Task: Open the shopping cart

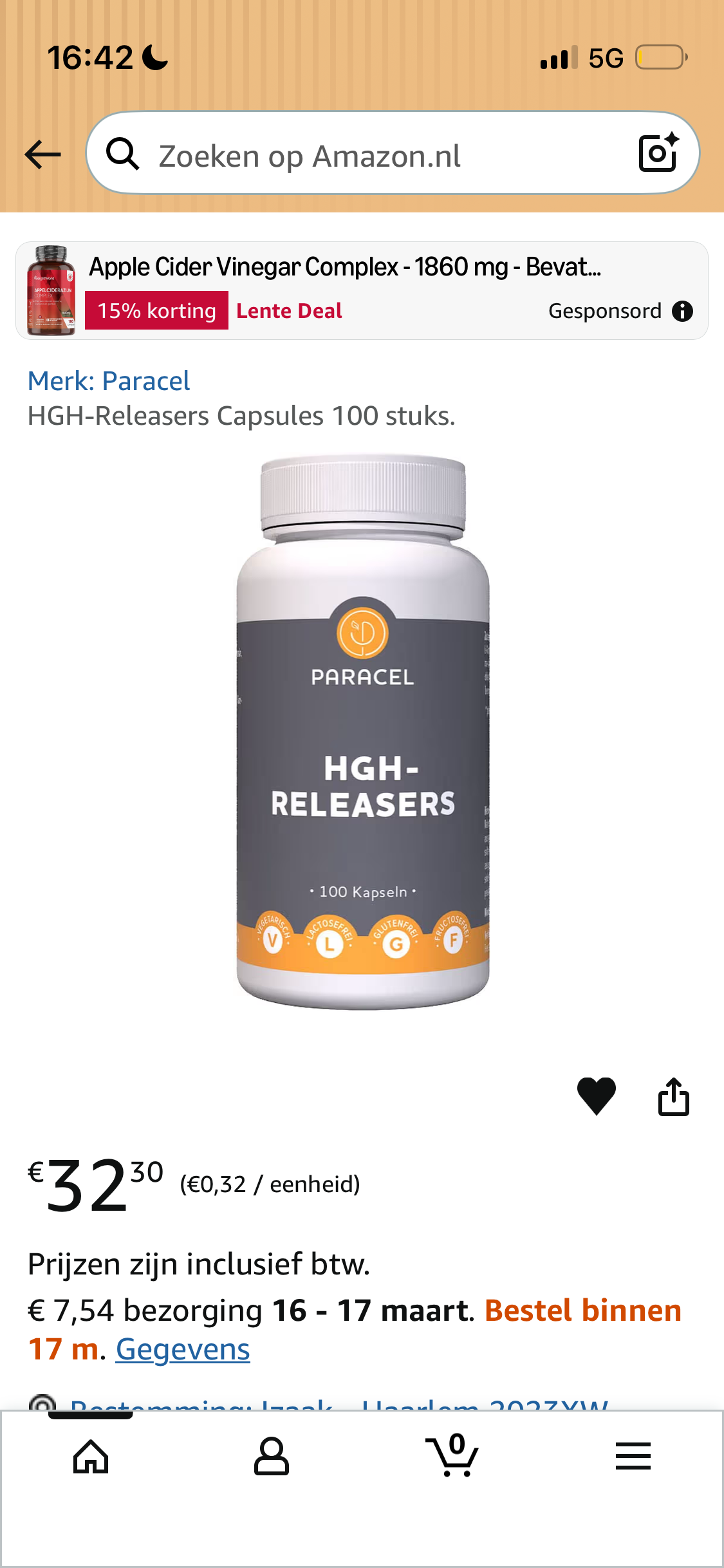Action: tap(452, 1456)
